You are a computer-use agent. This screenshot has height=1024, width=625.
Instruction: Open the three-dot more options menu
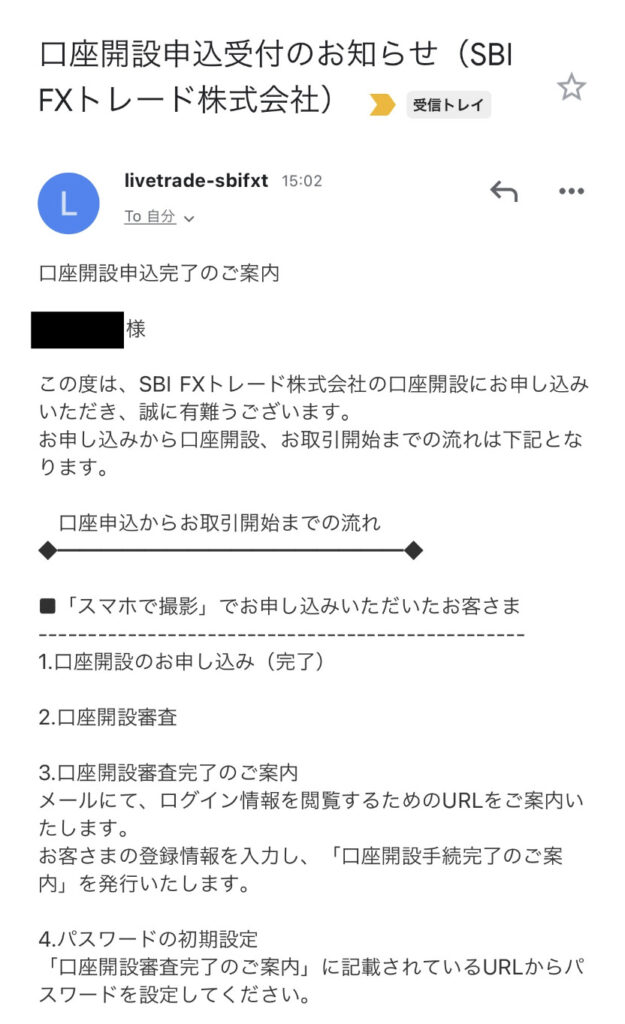[x=571, y=191]
